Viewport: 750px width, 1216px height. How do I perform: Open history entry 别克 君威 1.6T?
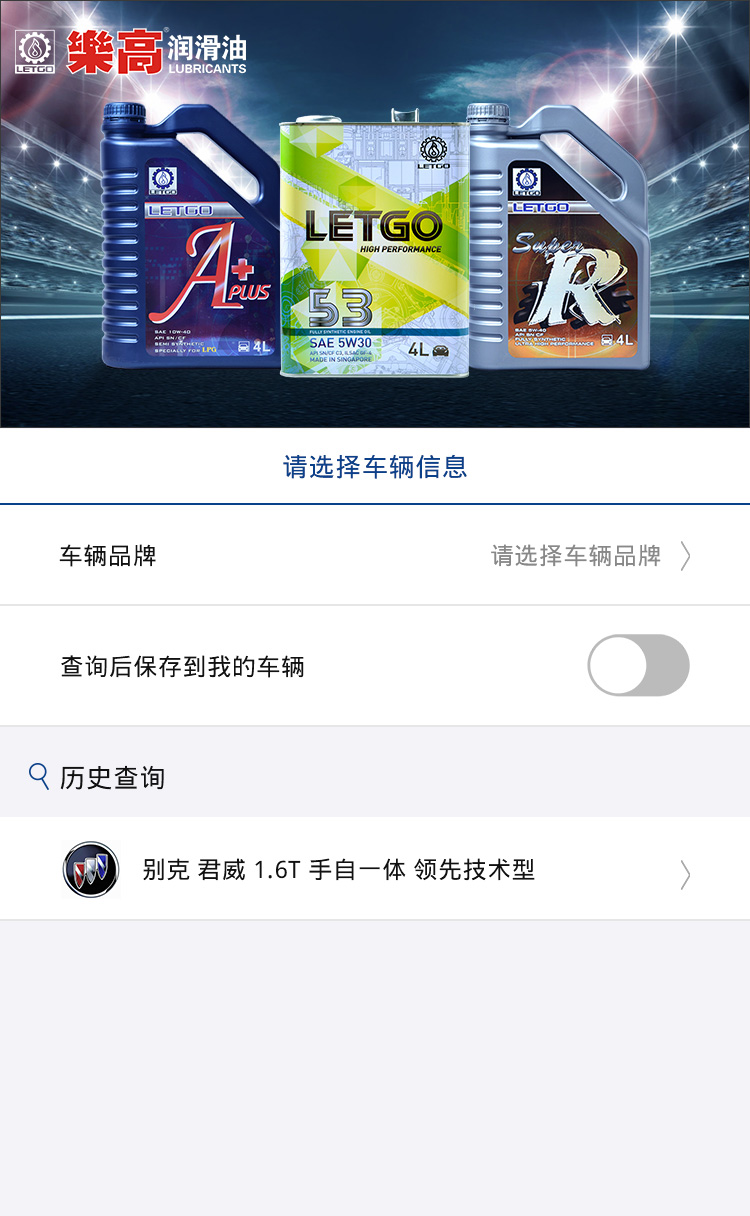click(x=375, y=870)
